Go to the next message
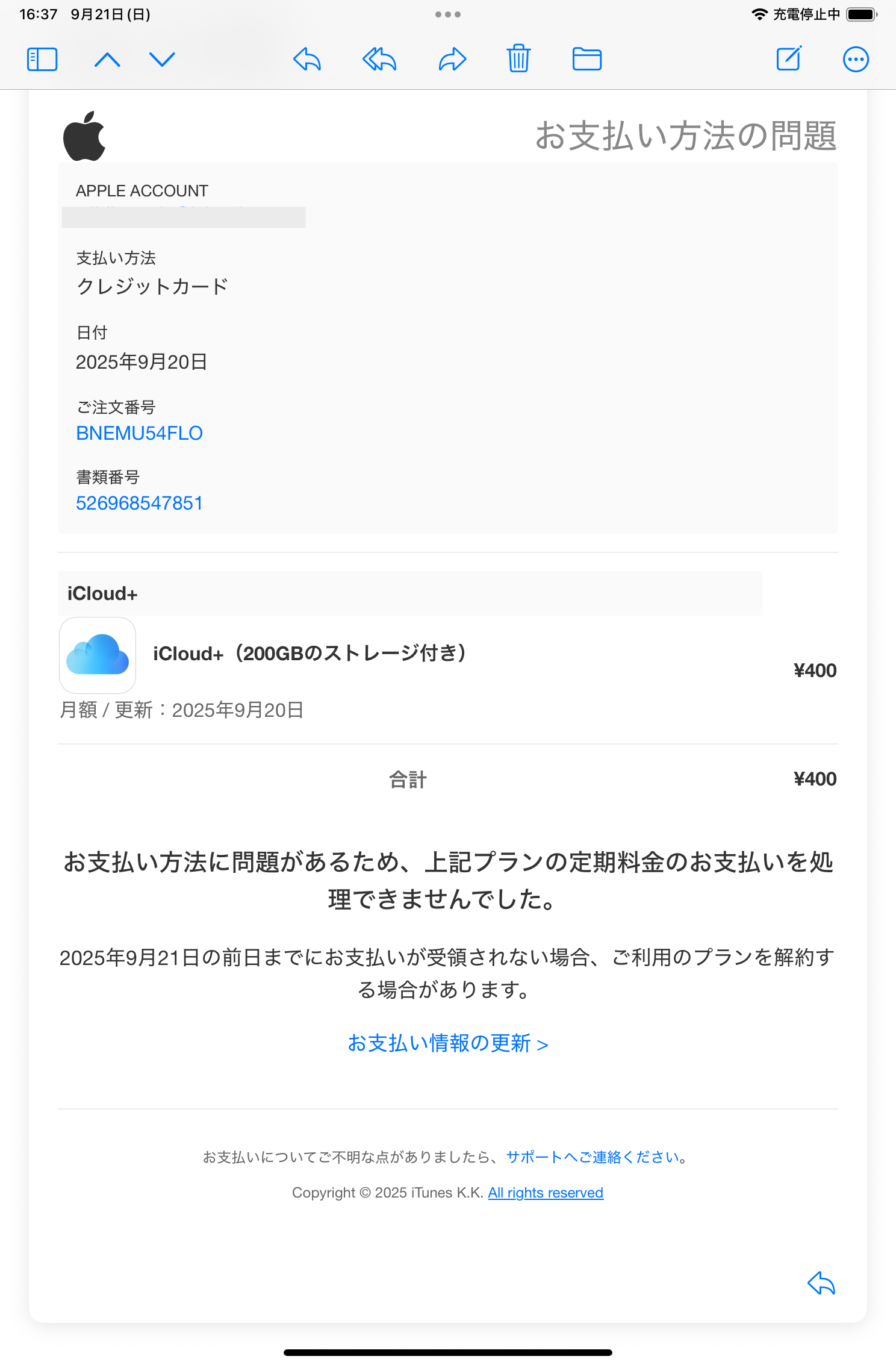 [x=162, y=60]
